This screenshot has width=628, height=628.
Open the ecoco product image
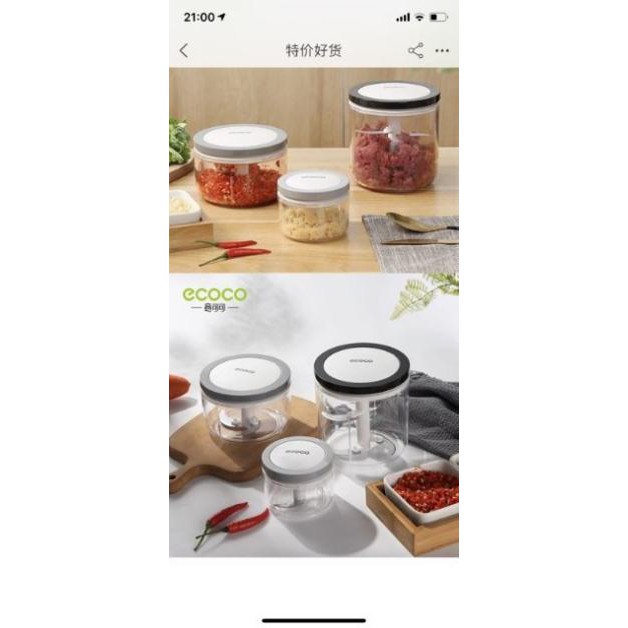(x=313, y=415)
